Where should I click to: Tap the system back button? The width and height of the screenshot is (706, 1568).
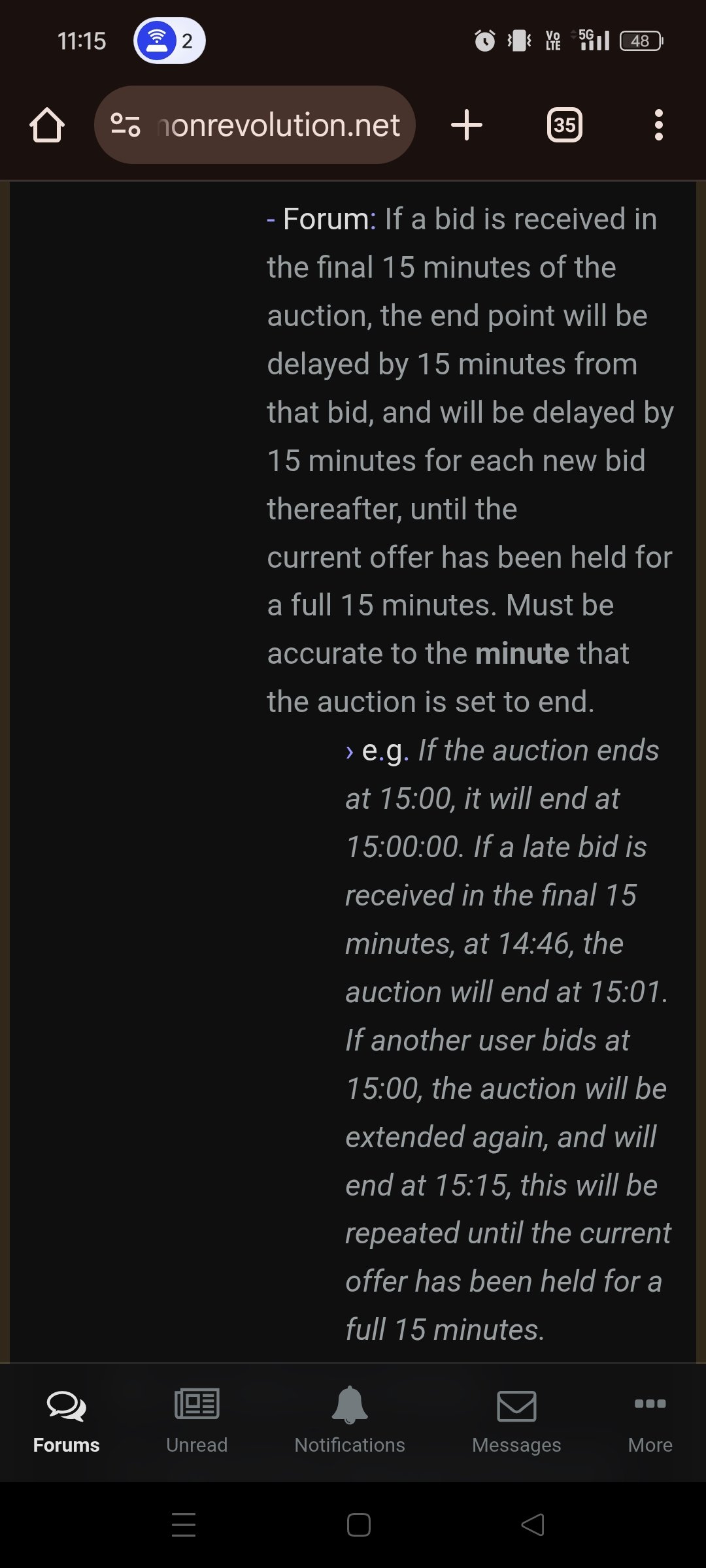[533, 1525]
